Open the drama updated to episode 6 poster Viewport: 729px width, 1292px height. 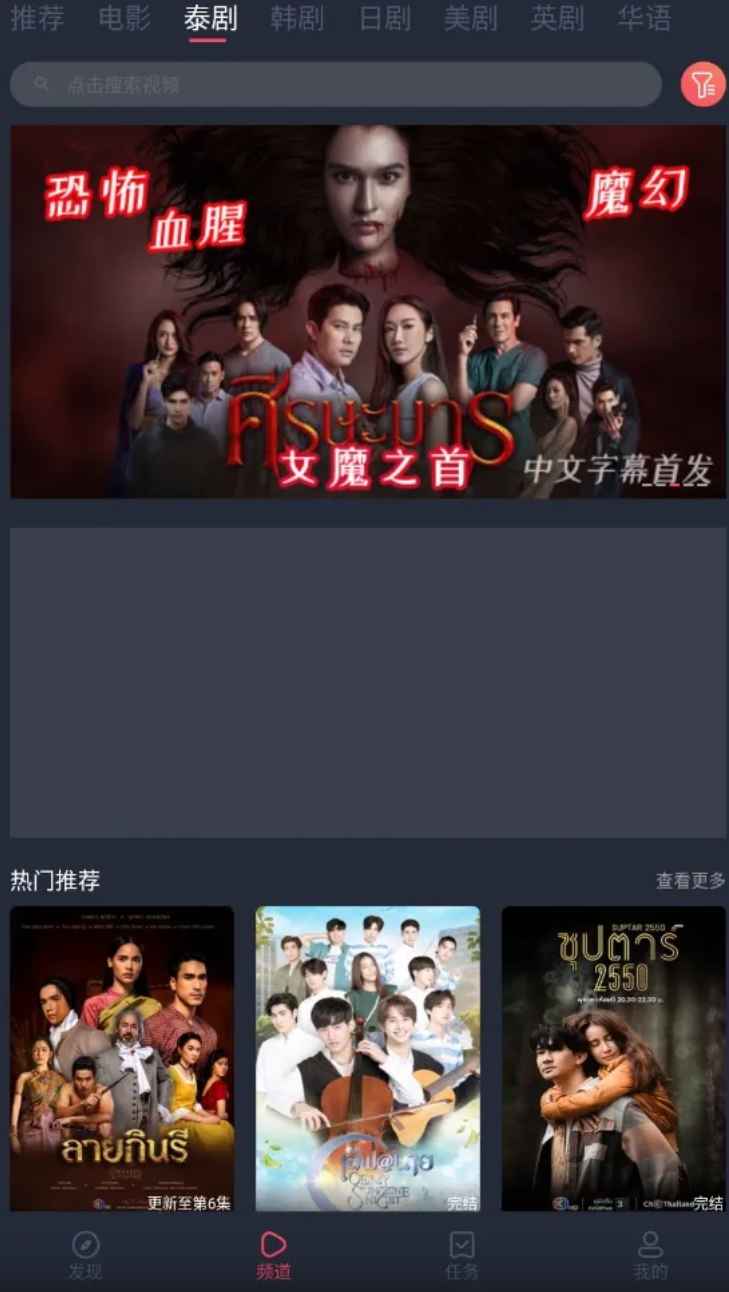pyautogui.click(x=122, y=1055)
